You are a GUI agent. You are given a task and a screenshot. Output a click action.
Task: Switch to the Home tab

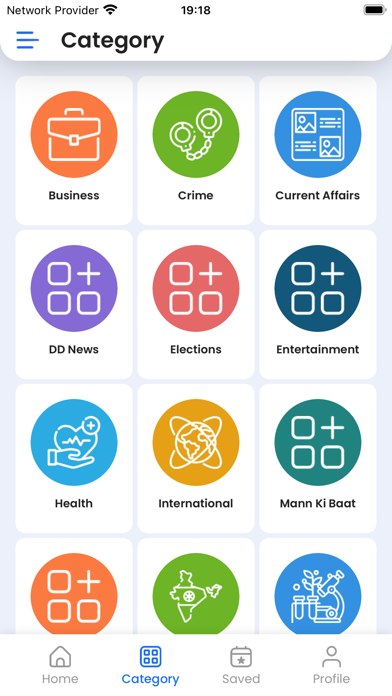tap(60, 665)
